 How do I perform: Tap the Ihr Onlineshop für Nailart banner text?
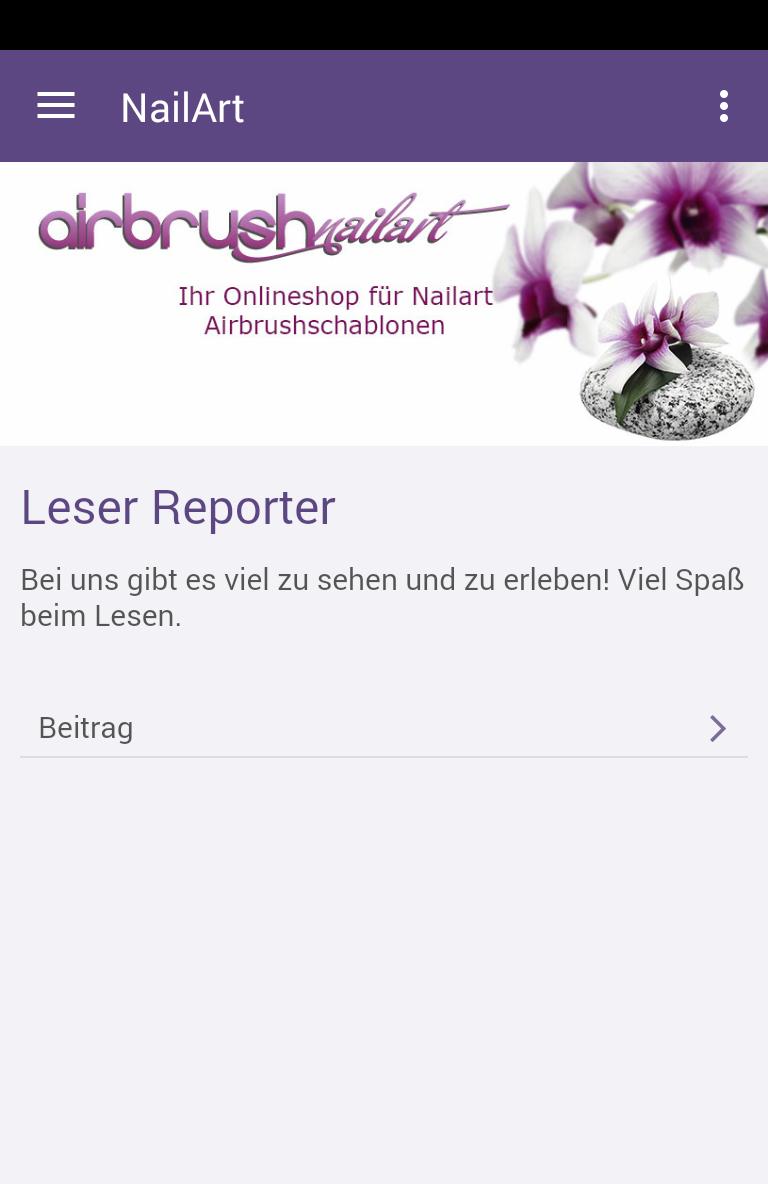coord(335,296)
